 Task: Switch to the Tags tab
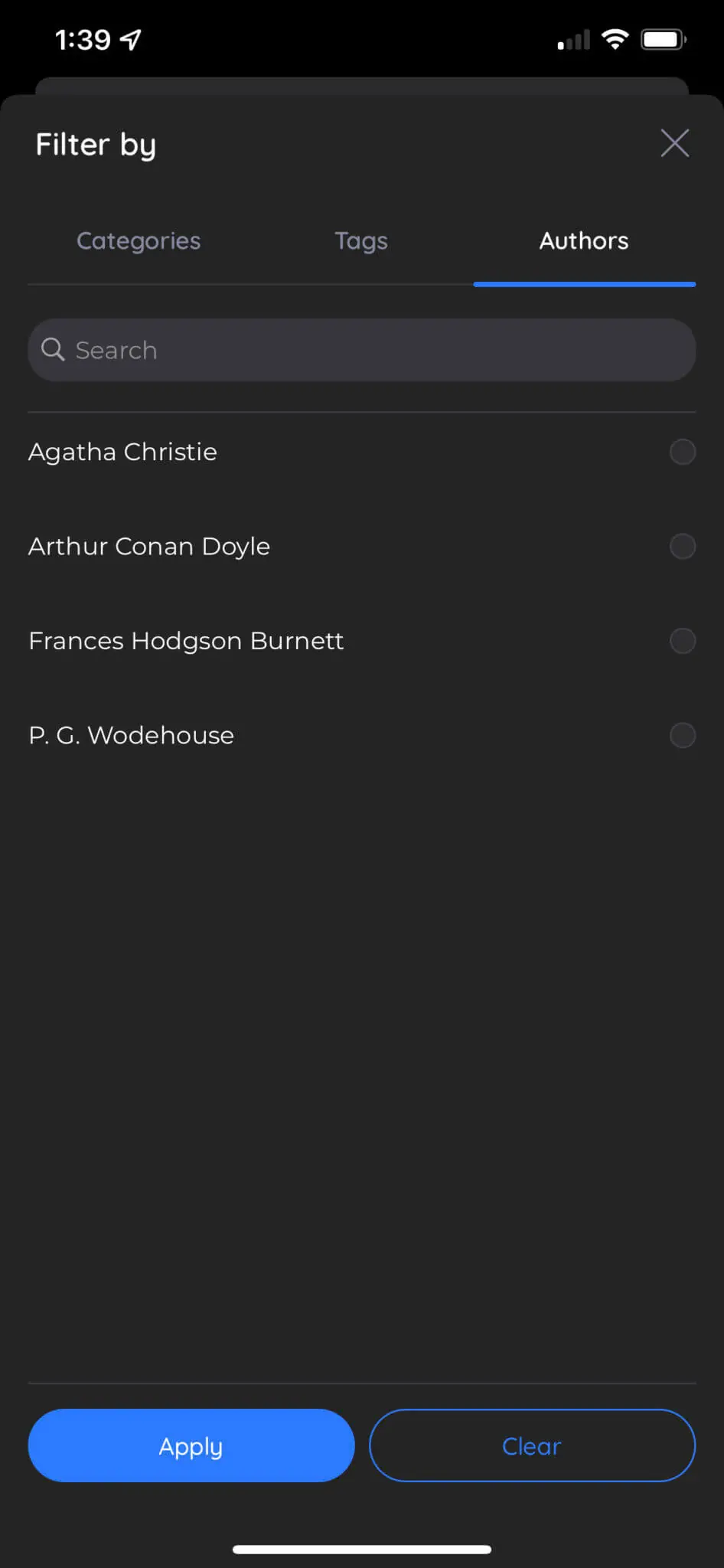tap(361, 241)
